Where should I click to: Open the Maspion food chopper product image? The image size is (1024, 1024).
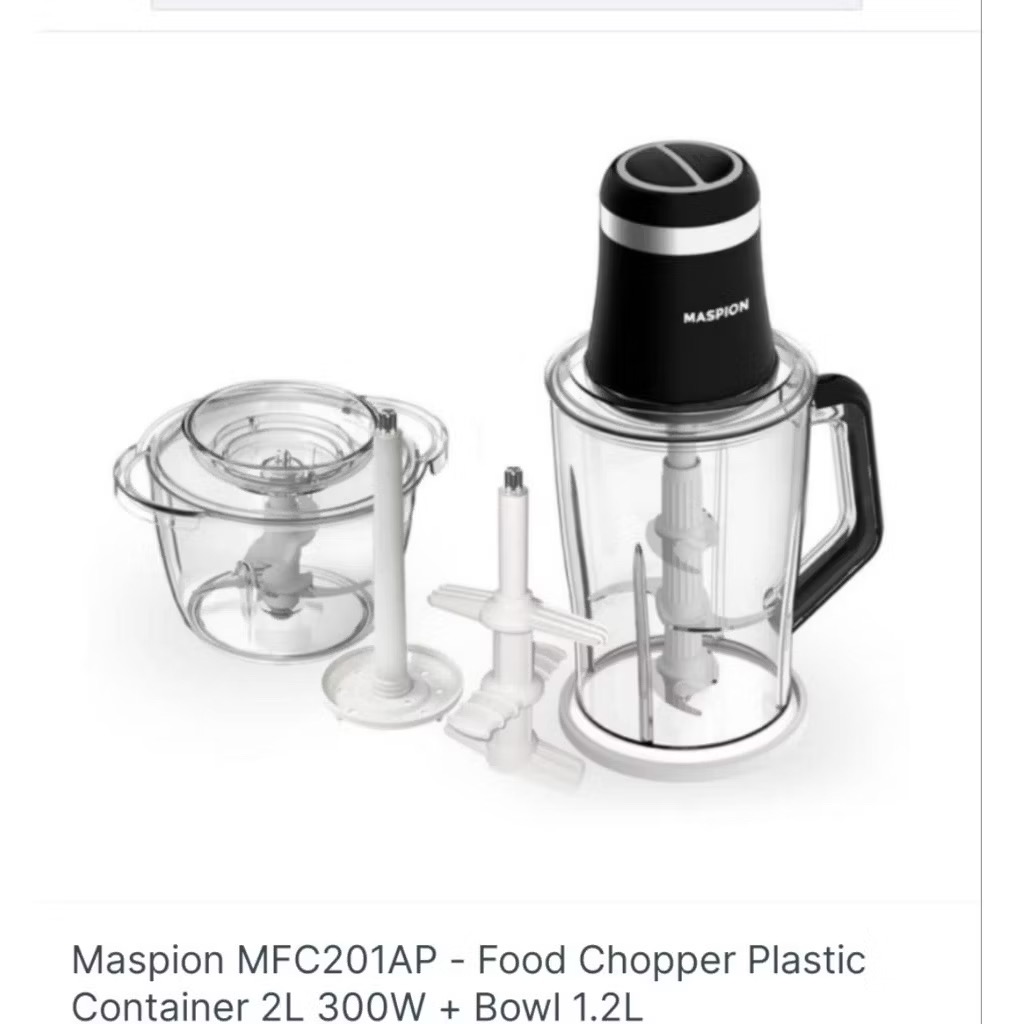(x=500, y=470)
